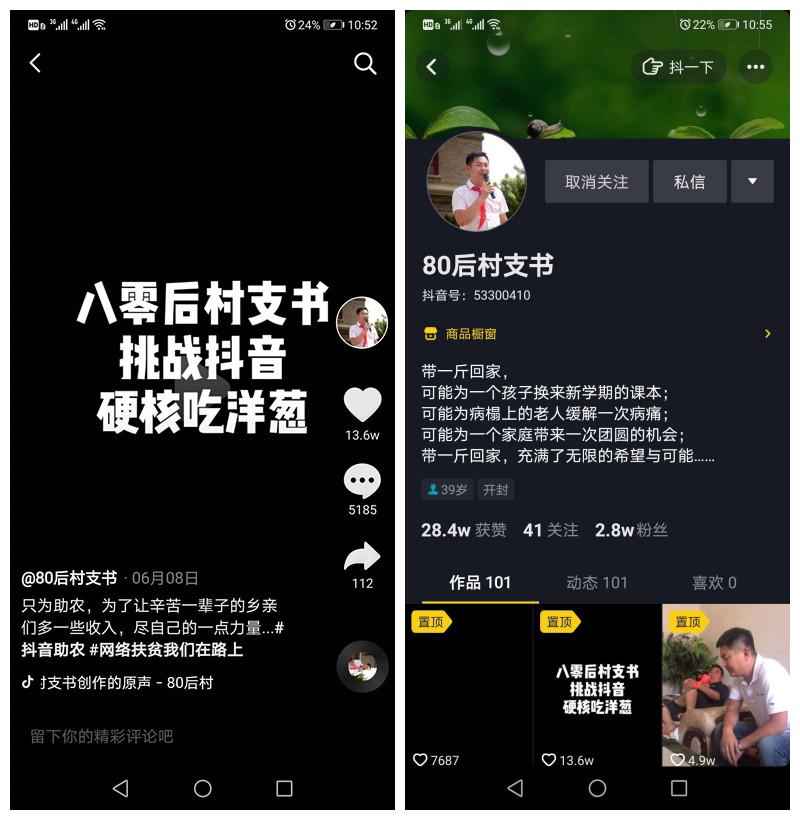Viewport: 800px width, 820px height.
Task: Go back from the profile page
Action: [432, 67]
